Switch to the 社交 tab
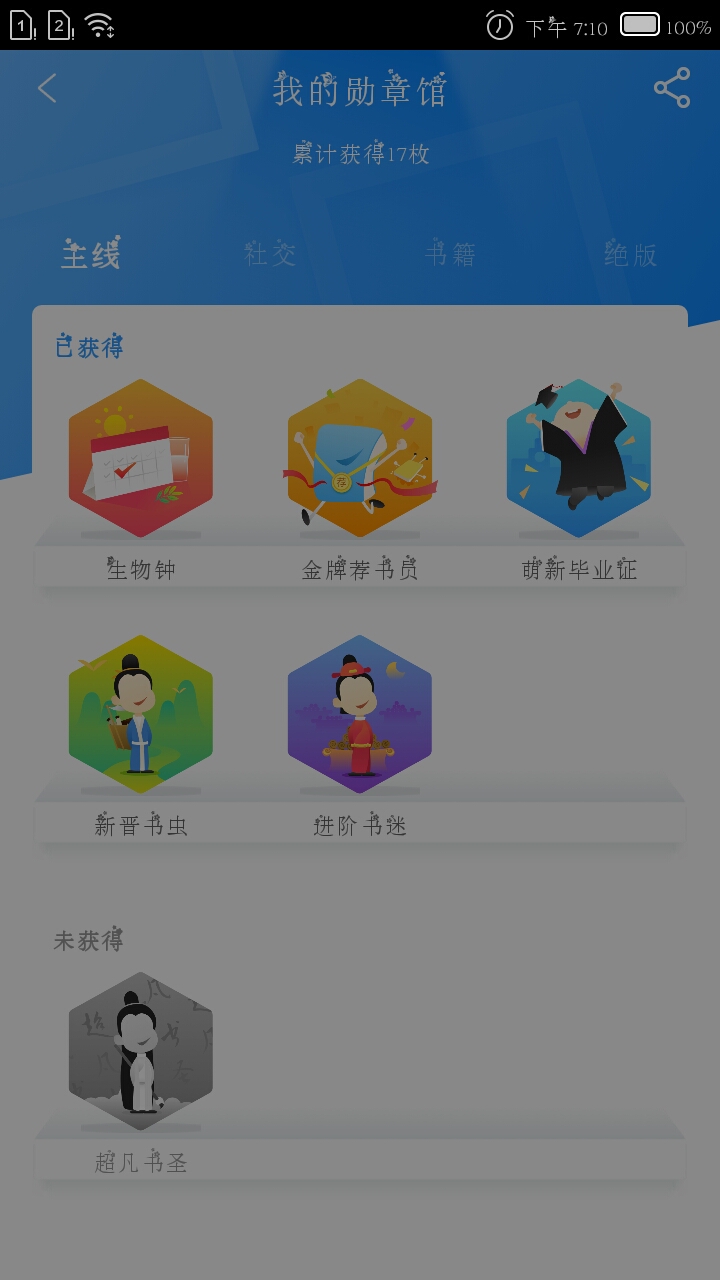This screenshot has height=1280, width=720. (270, 254)
